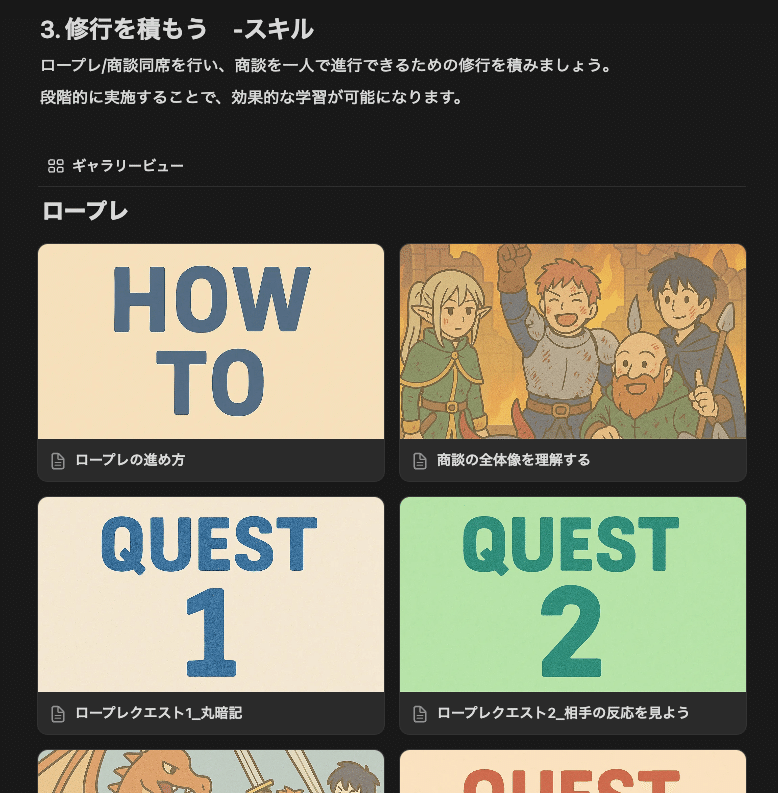Click the page icon in the QUEST 2 card footer

pos(419,715)
